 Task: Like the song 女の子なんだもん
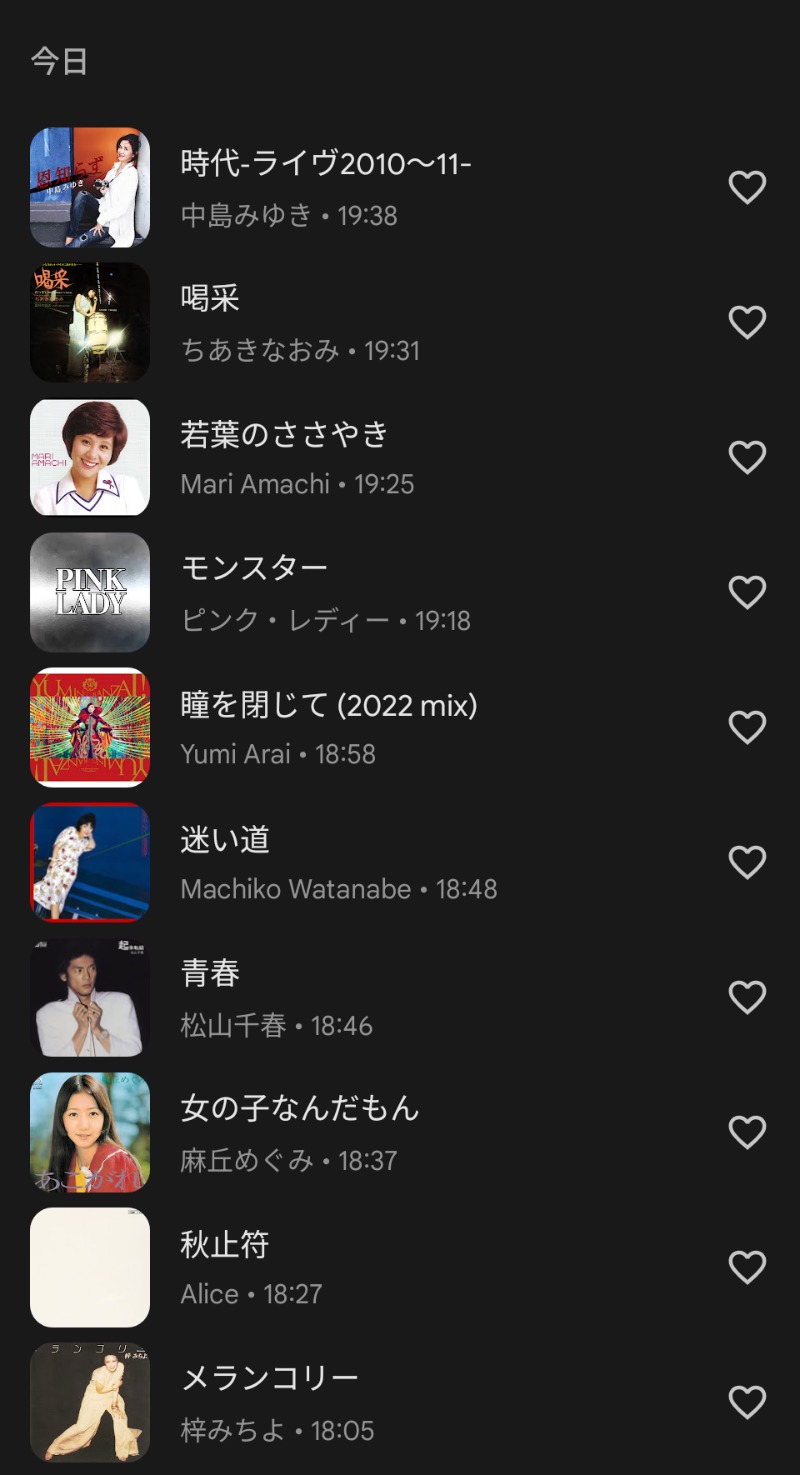coord(747,1132)
